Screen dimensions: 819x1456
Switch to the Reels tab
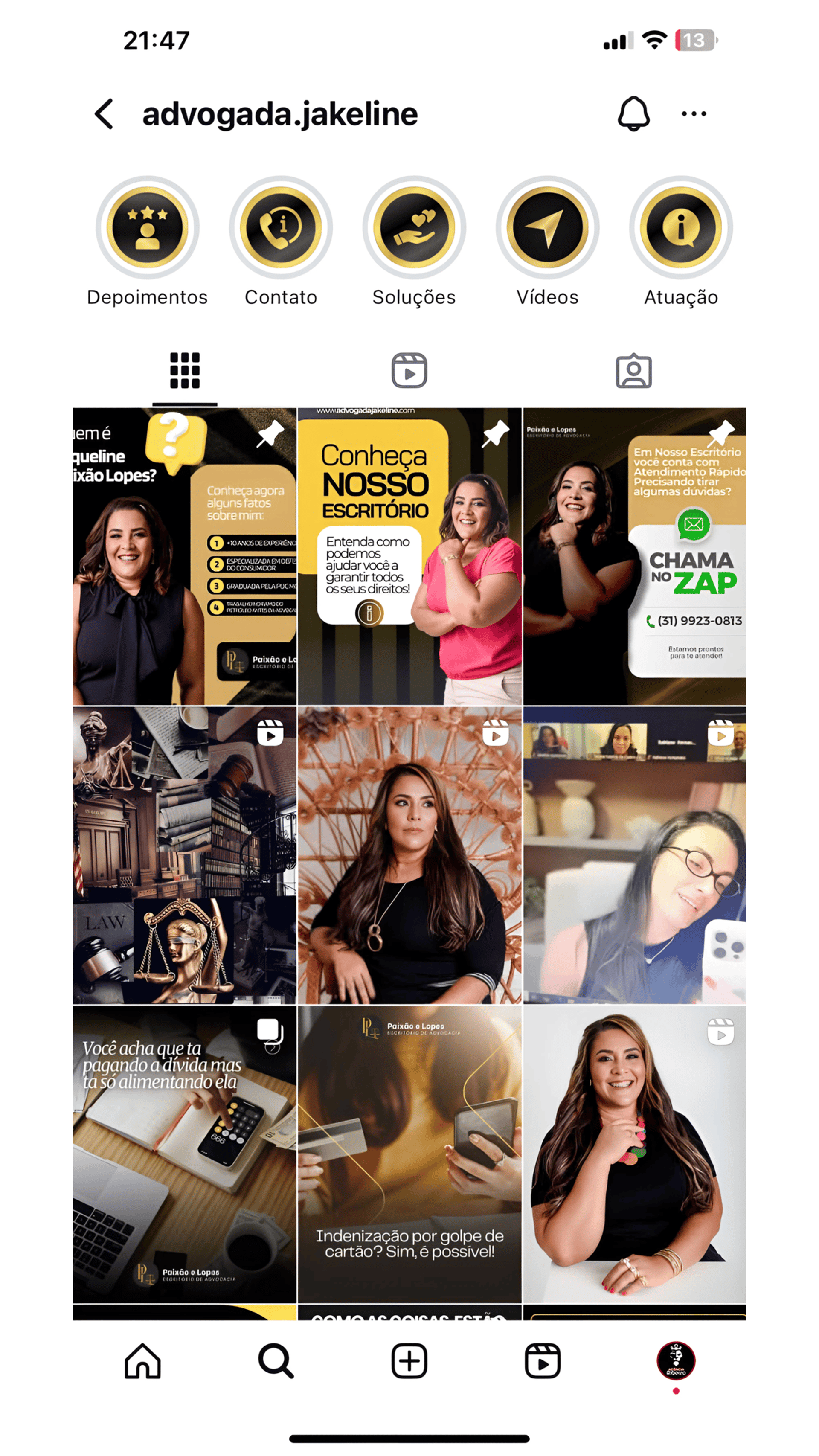point(409,371)
